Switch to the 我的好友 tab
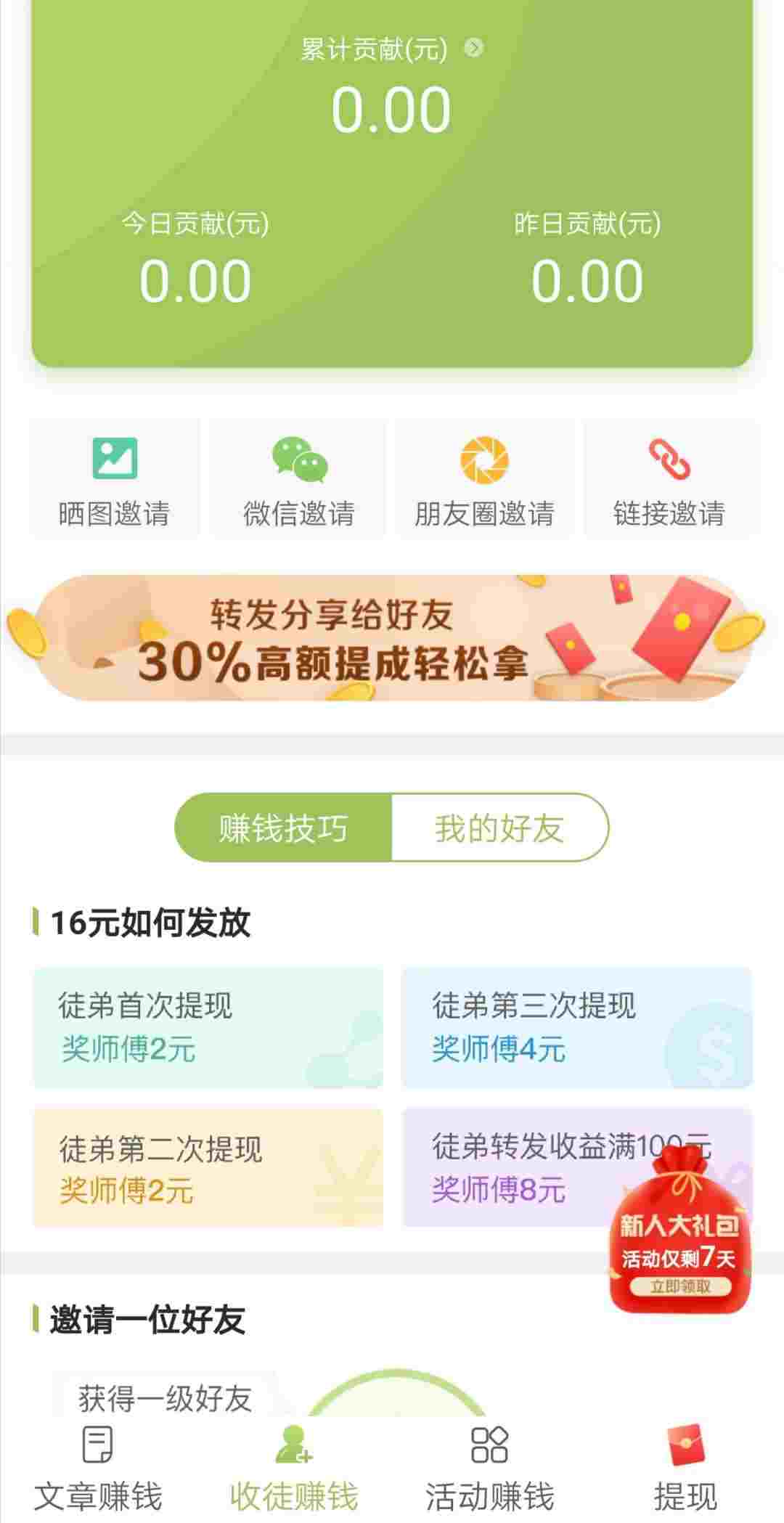The image size is (784, 1523). pyautogui.click(x=499, y=828)
